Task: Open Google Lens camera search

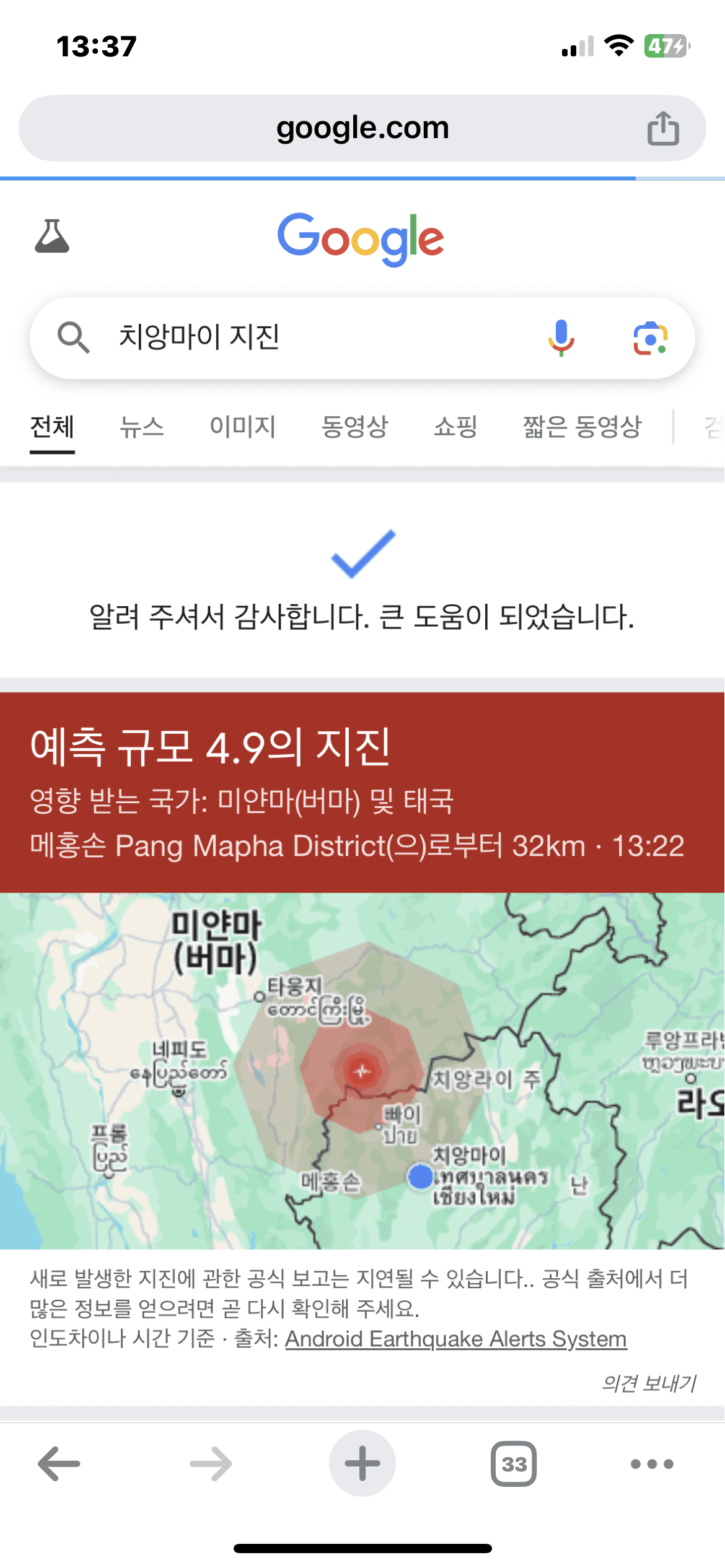Action: click(x=650, y=338)
